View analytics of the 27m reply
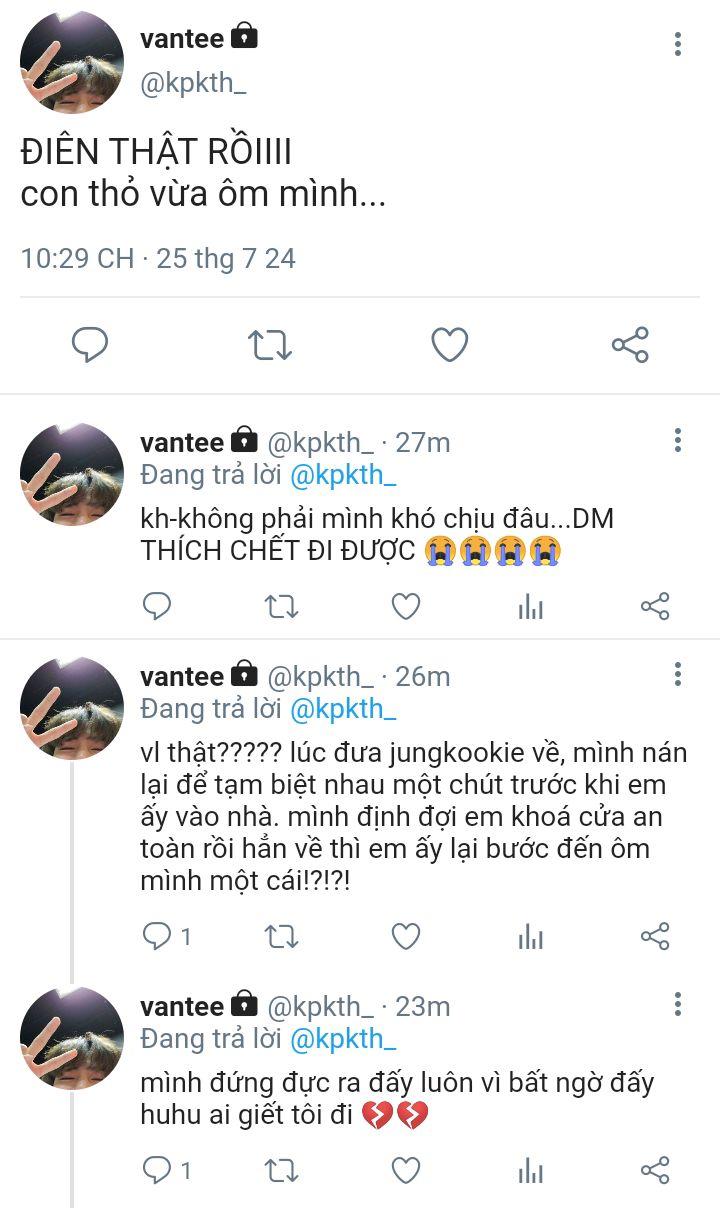This screenshot has height=1208, width=720. coord(531,606)
